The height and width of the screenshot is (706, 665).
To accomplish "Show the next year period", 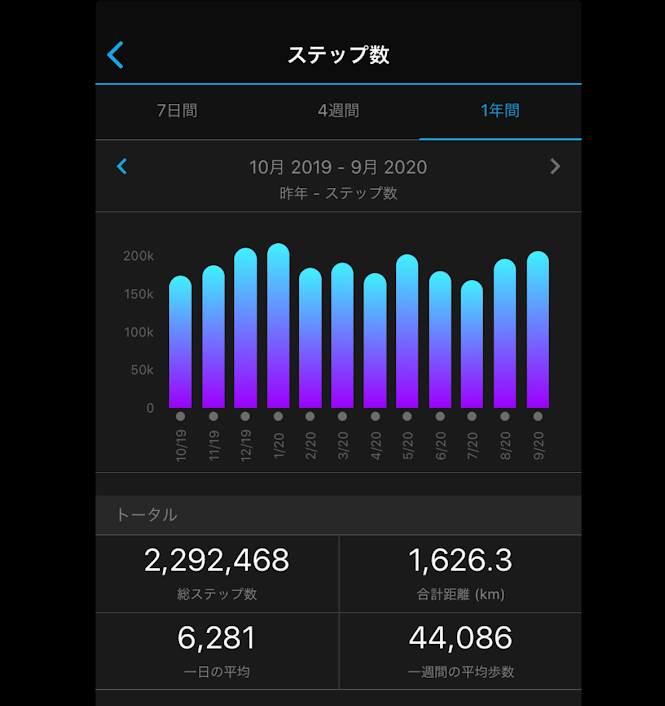I will coord(555,167).
